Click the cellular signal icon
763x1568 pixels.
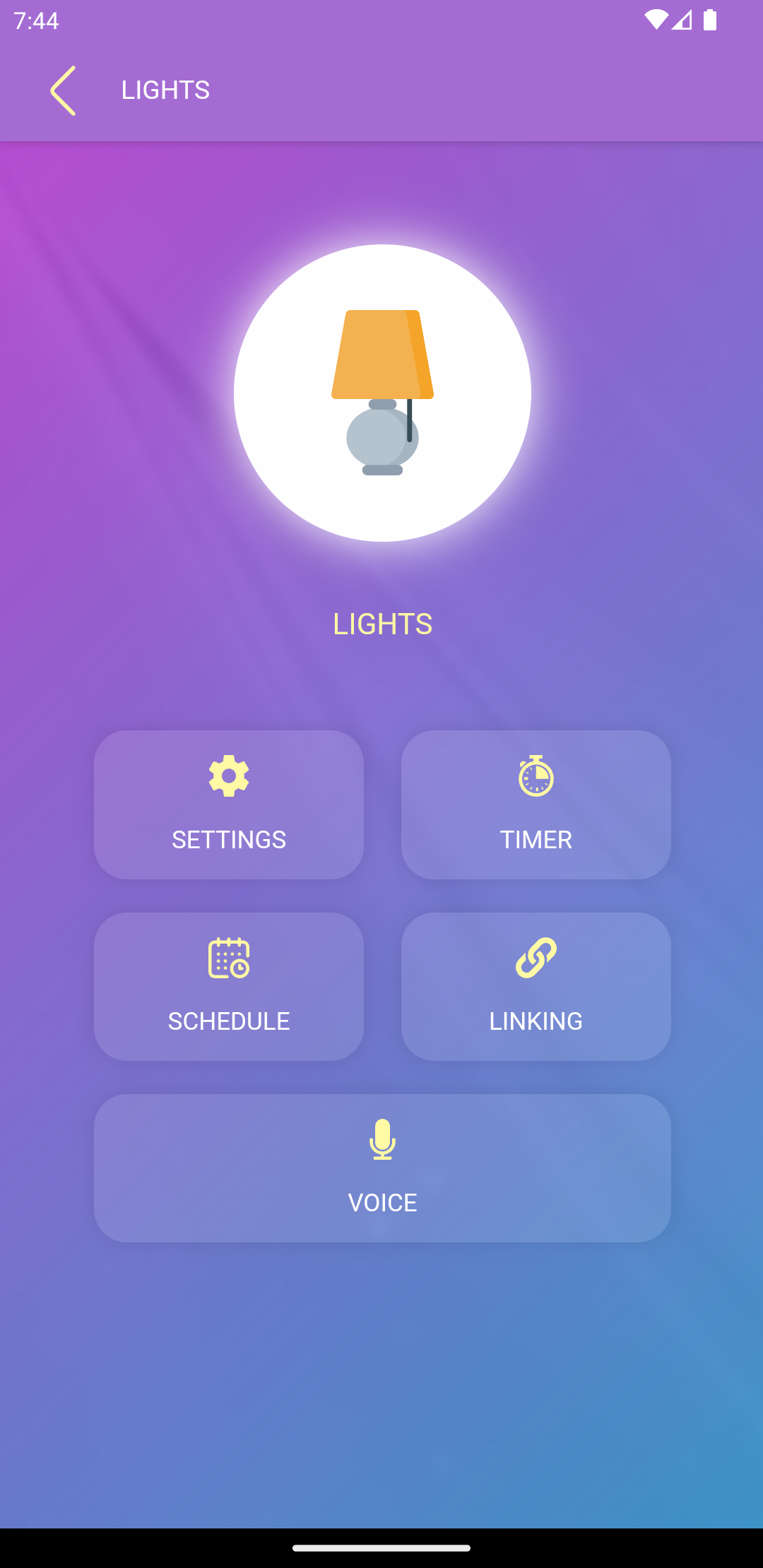coord(682,20)
